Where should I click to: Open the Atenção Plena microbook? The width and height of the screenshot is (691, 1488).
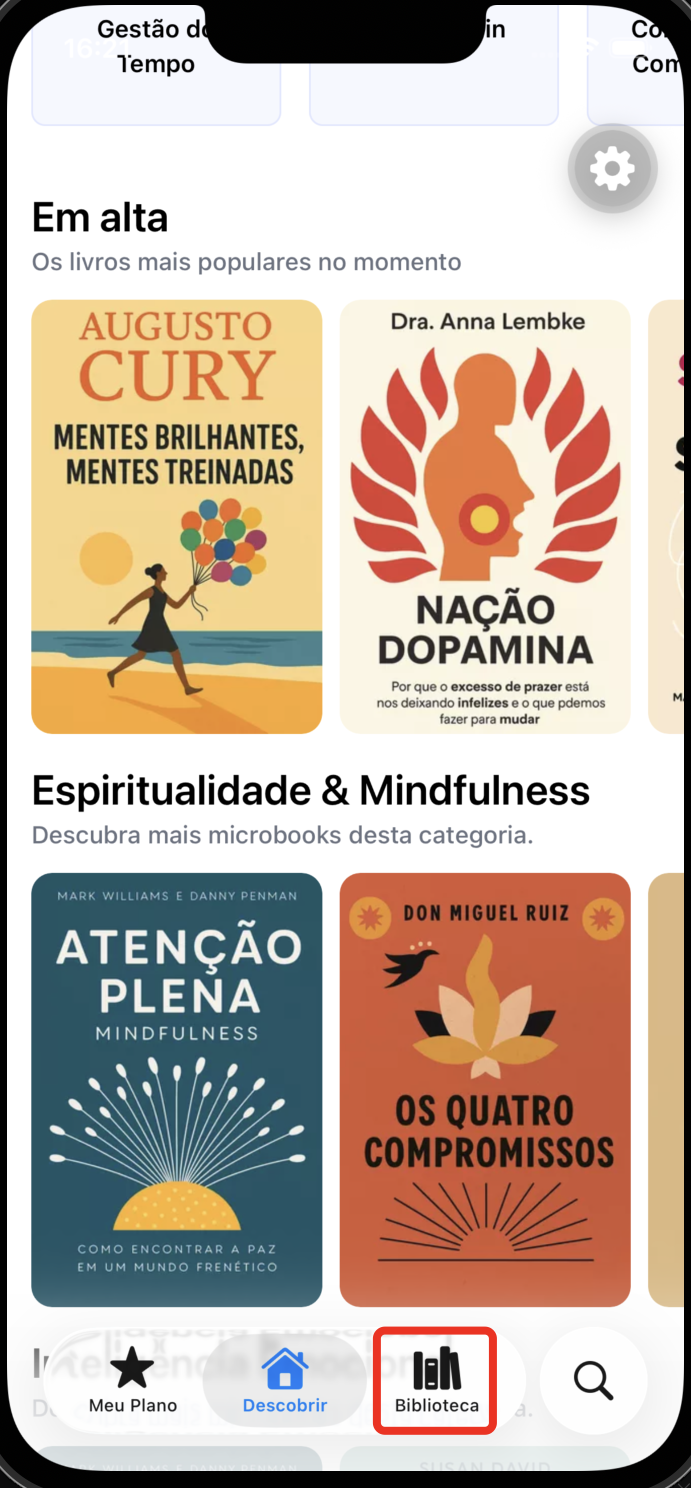click(x=177, y=1089)
